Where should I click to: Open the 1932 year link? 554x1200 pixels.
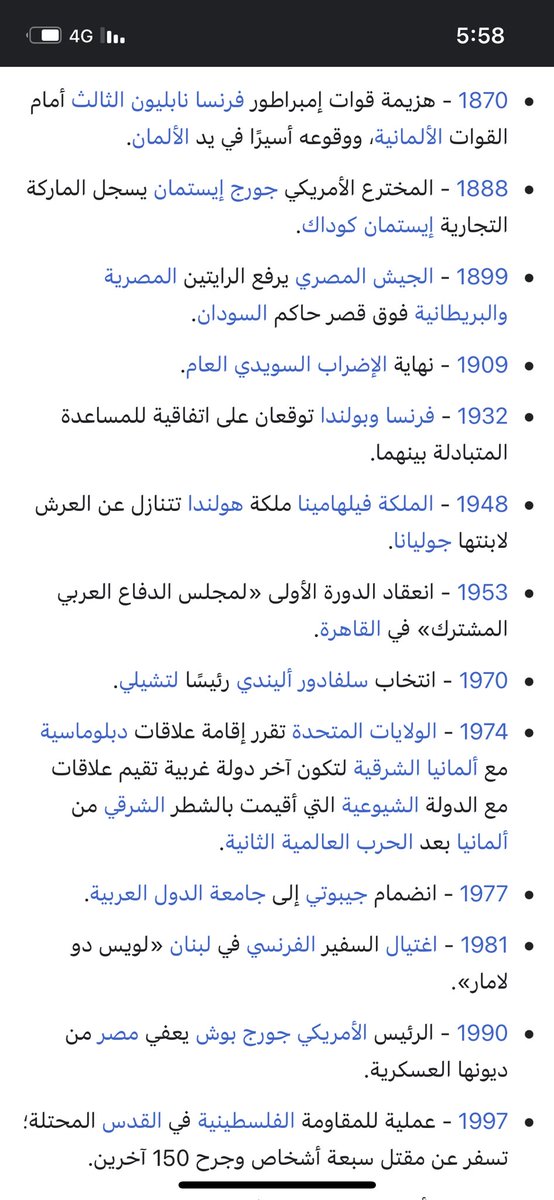click(x=482, y=416)
